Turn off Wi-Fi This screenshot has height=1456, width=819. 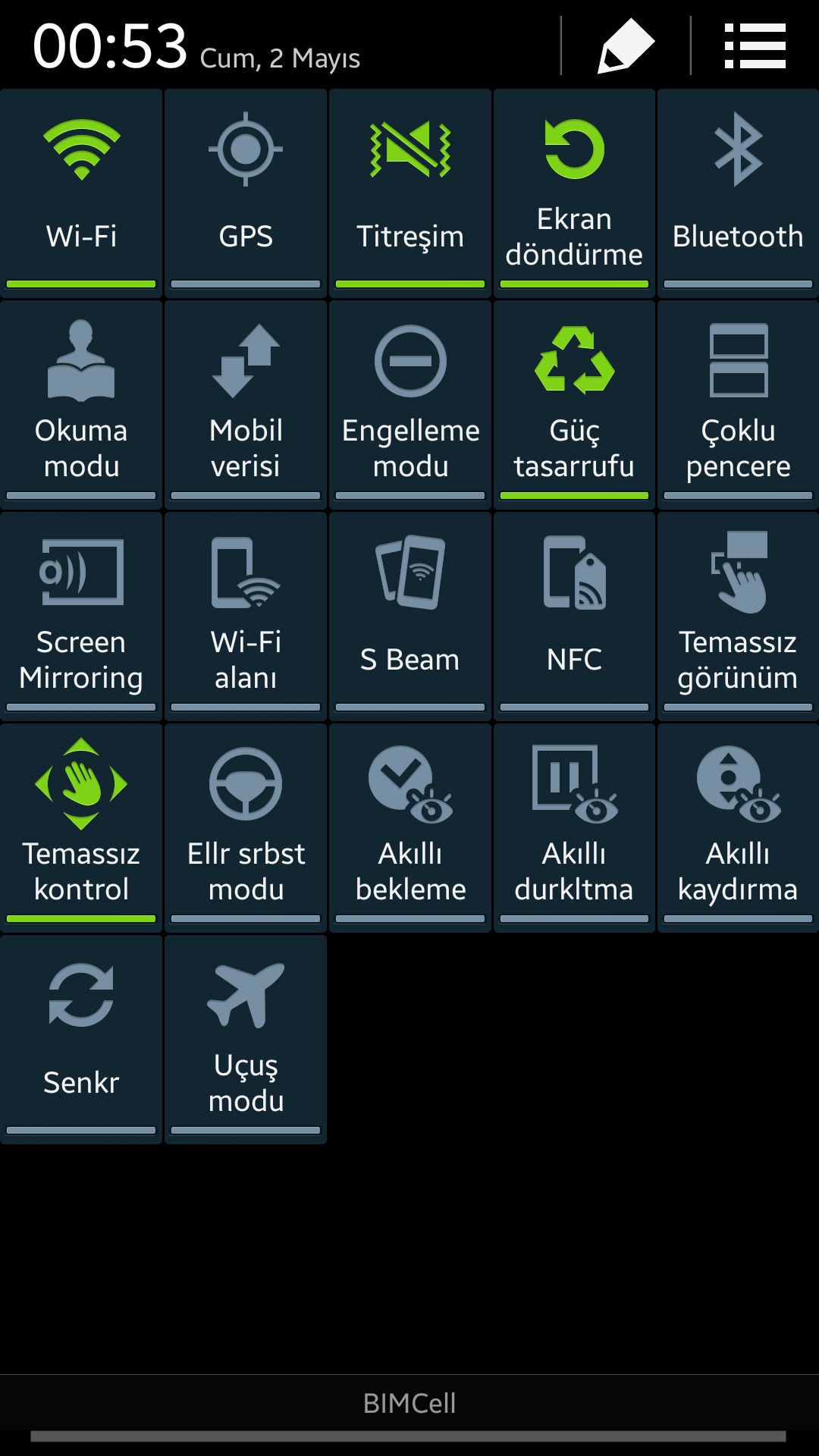pyautogui.click(x=81, y=193)
